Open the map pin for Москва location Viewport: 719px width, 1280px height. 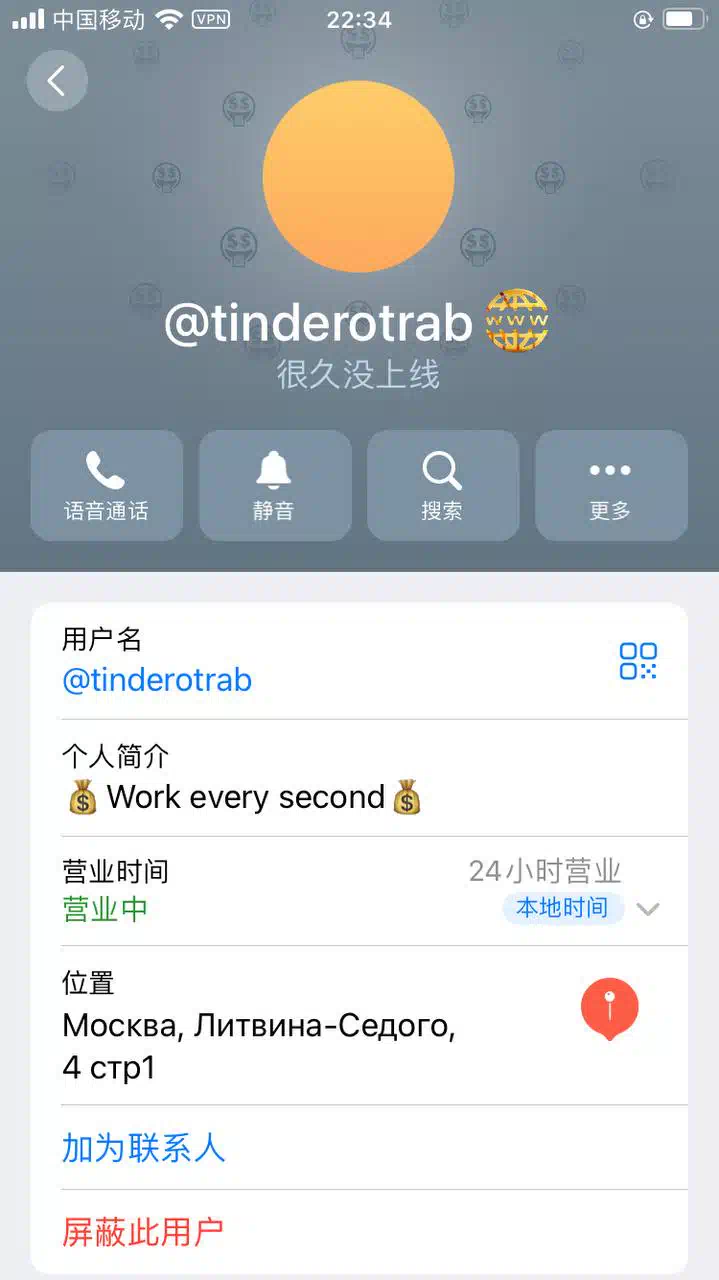tap(610, 1009)
